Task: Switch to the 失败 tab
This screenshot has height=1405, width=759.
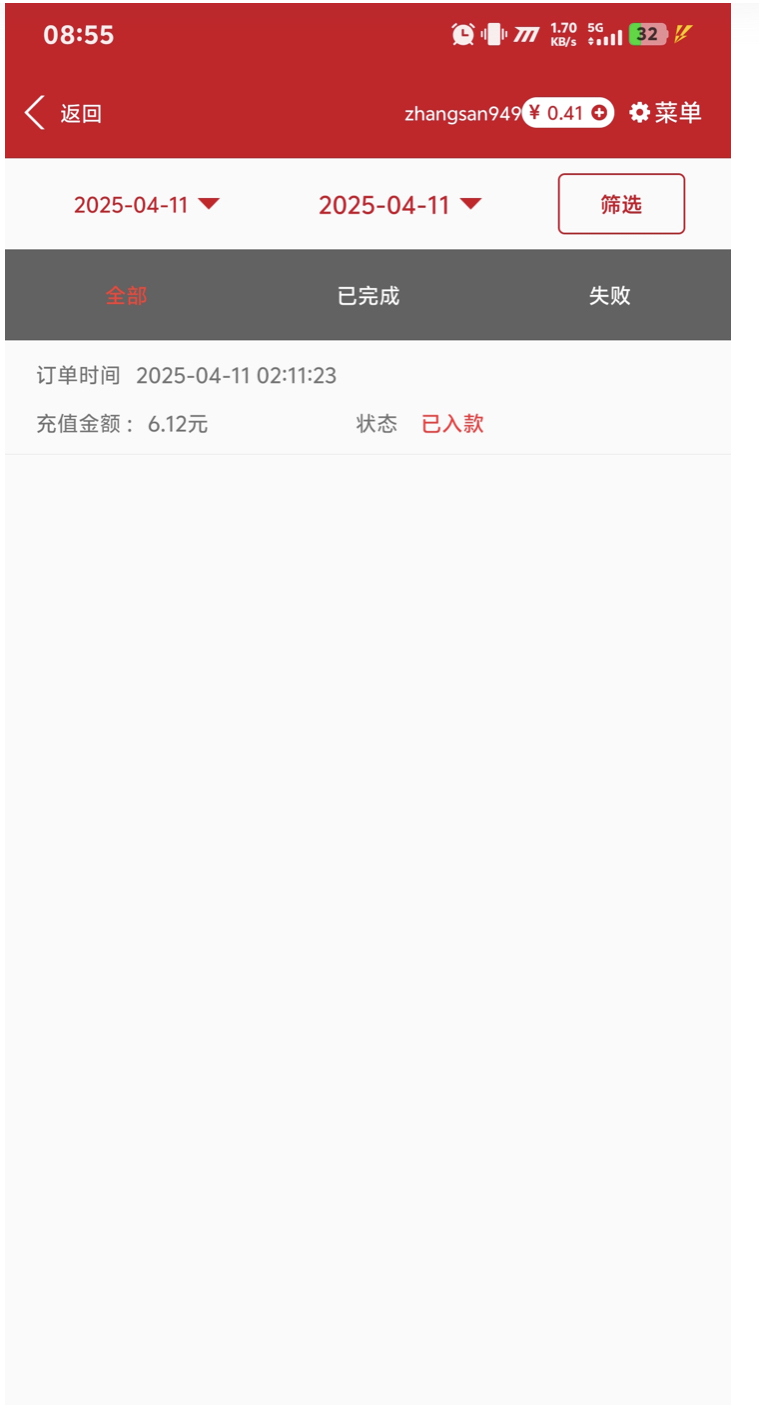Action: click(x=609, y=296)
